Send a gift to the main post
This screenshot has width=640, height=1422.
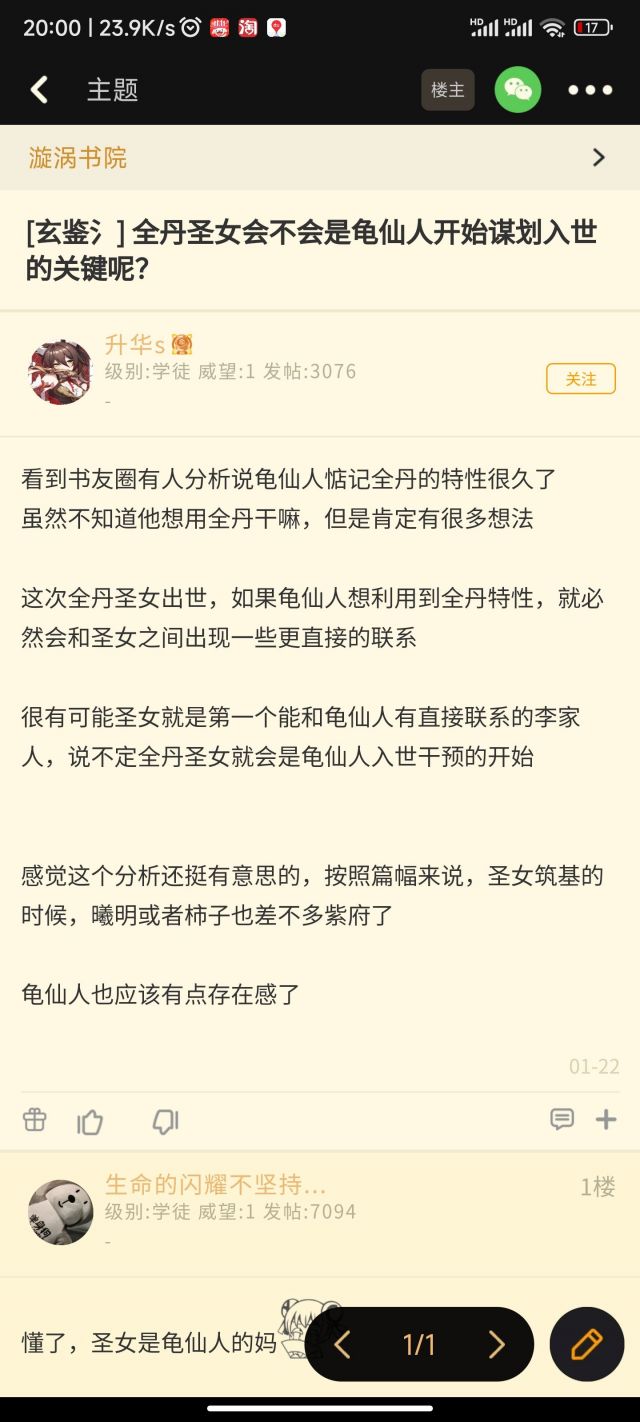tap(35, 1120)
